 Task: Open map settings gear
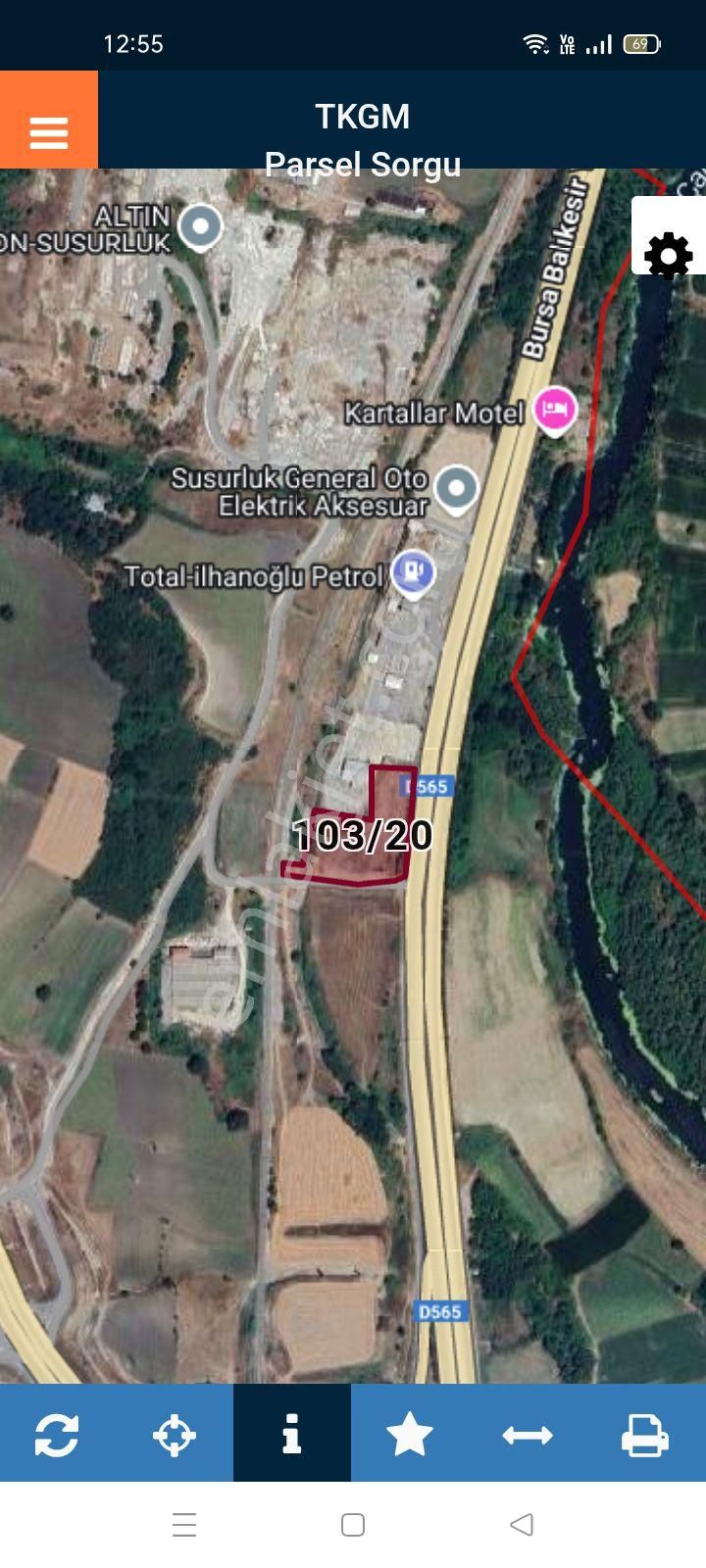click(x=669, y=256)
